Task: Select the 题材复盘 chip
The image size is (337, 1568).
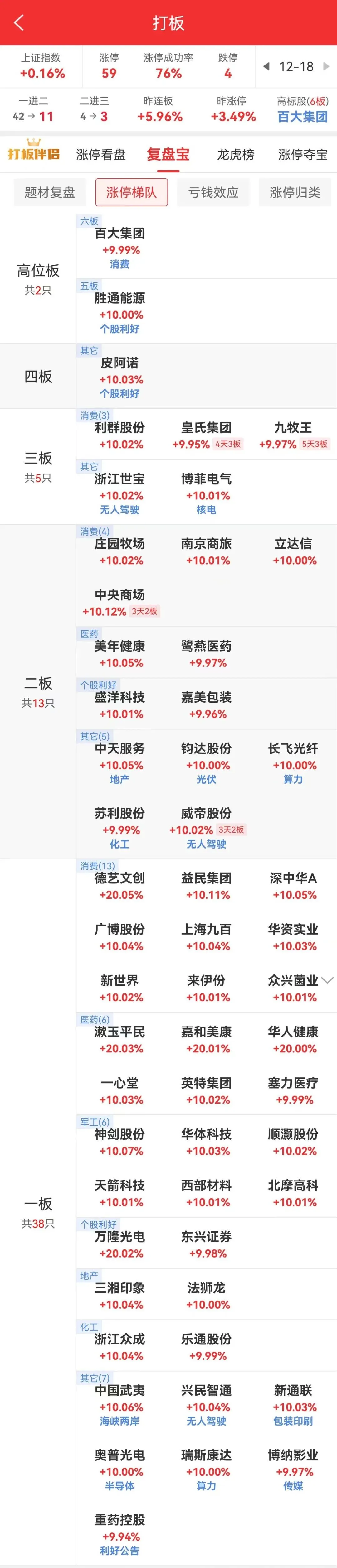Action: click(x=49, y=192)
